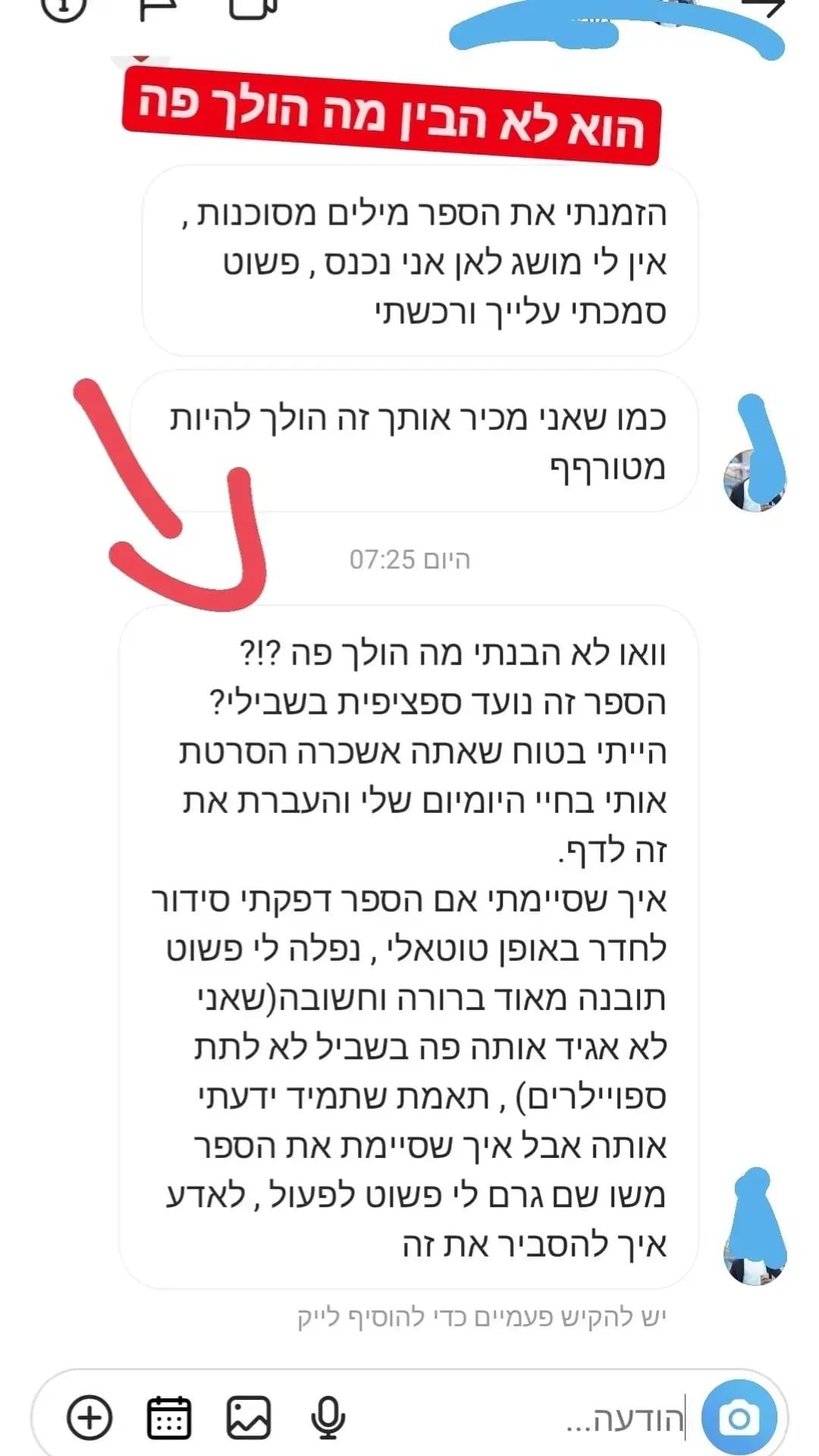Open the camera from the message bar
Screen dimensions: 819x1456
tap(739, 1417)
